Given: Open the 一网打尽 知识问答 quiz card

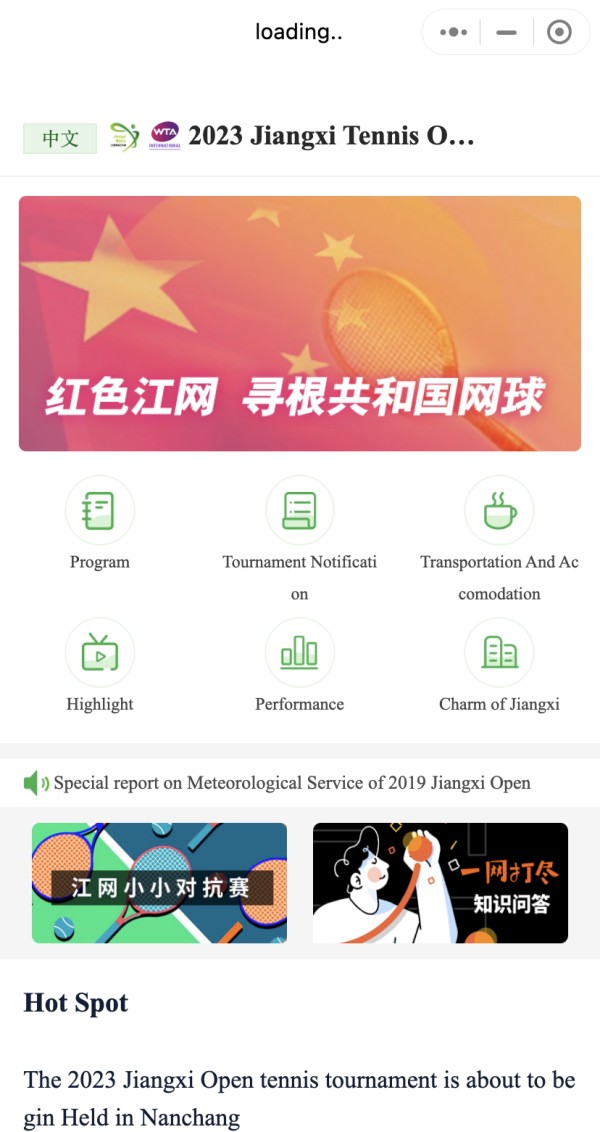Looking at the screenshot, I should (440, 883).
